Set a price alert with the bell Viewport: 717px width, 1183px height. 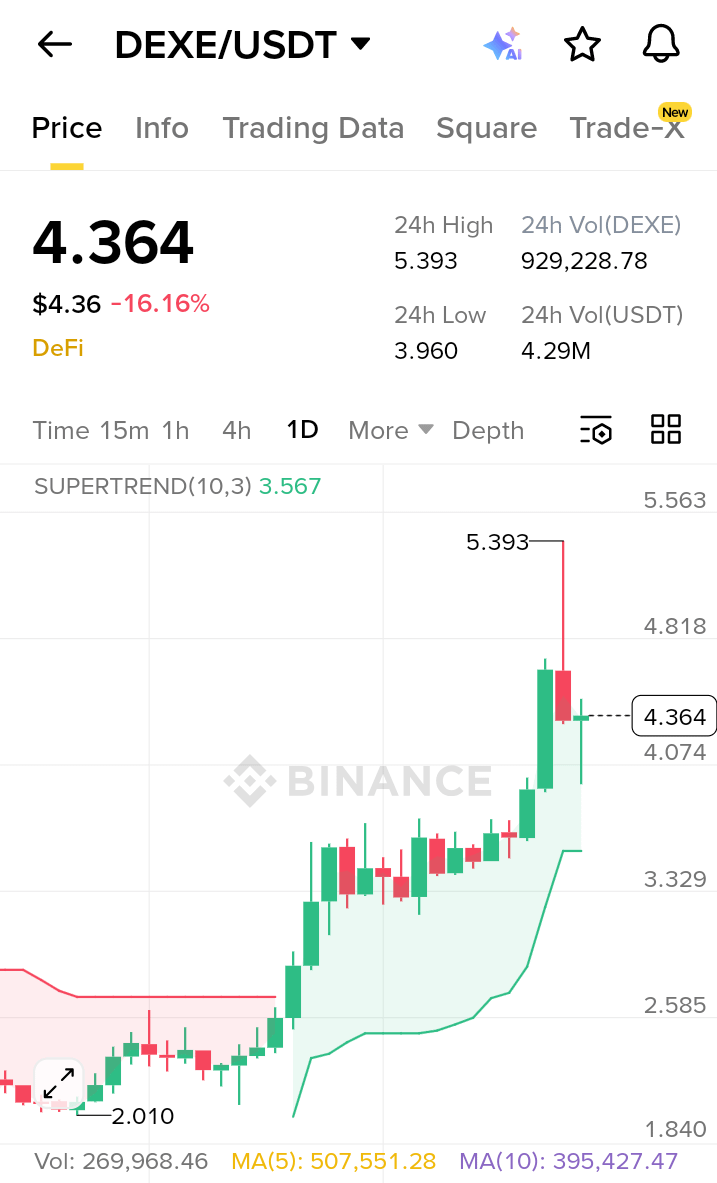[x=660, y=44]
